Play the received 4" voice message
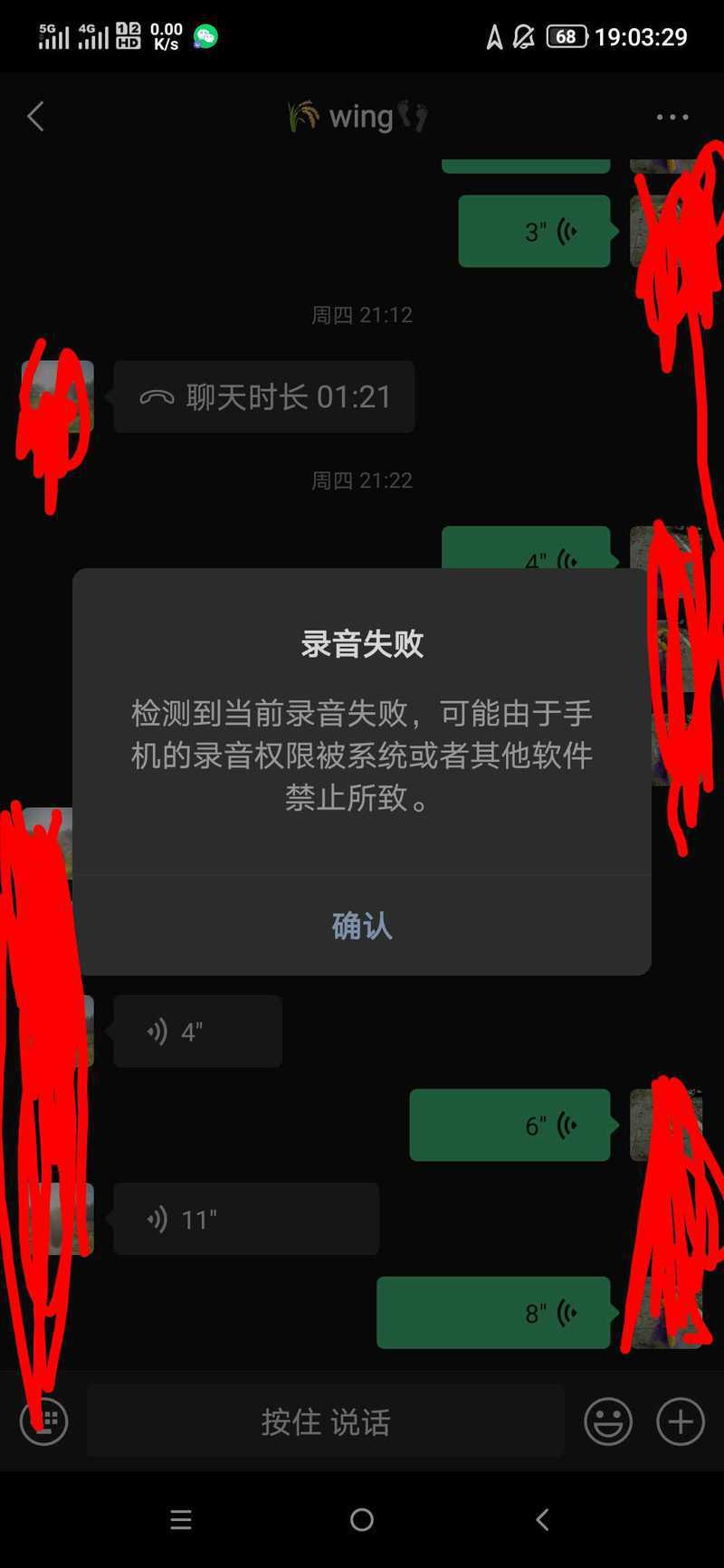The width and height of the screenshot is (724, 1568). click(197, 1031)
